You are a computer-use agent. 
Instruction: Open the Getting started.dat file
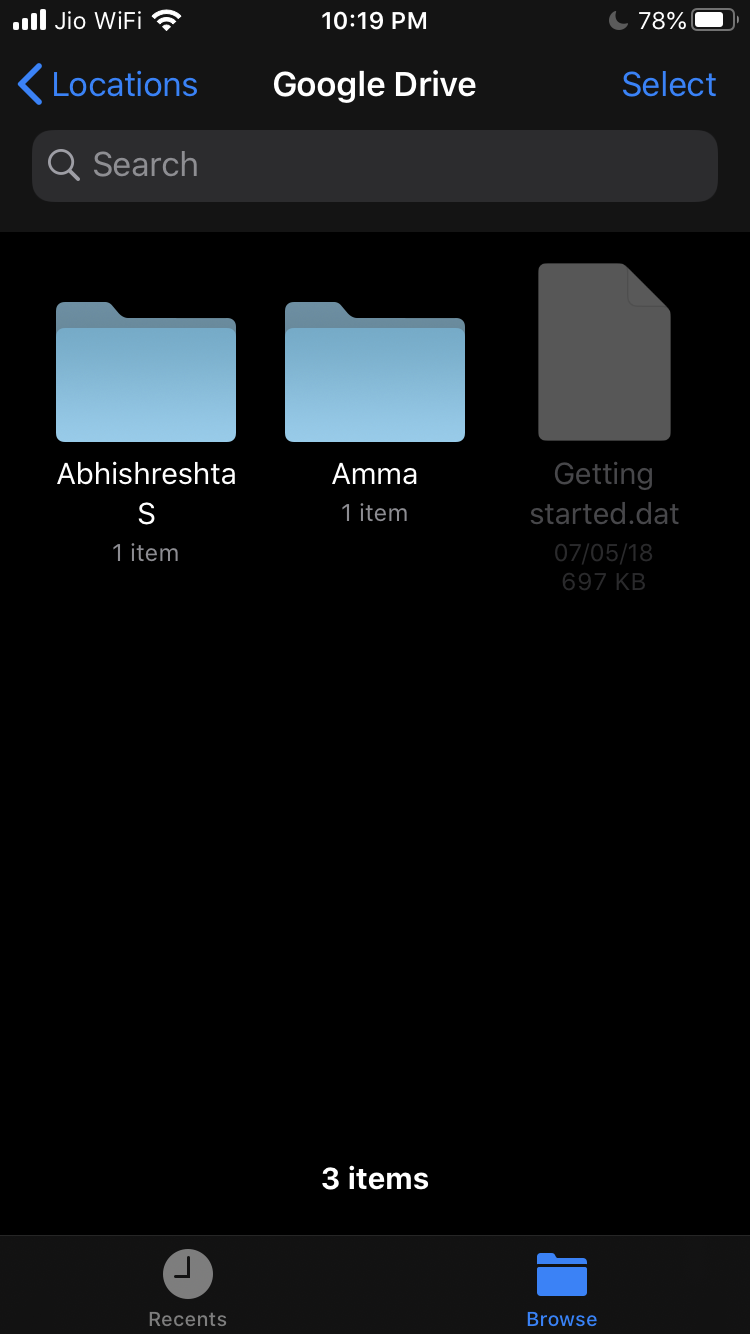[x=604, y=355]
